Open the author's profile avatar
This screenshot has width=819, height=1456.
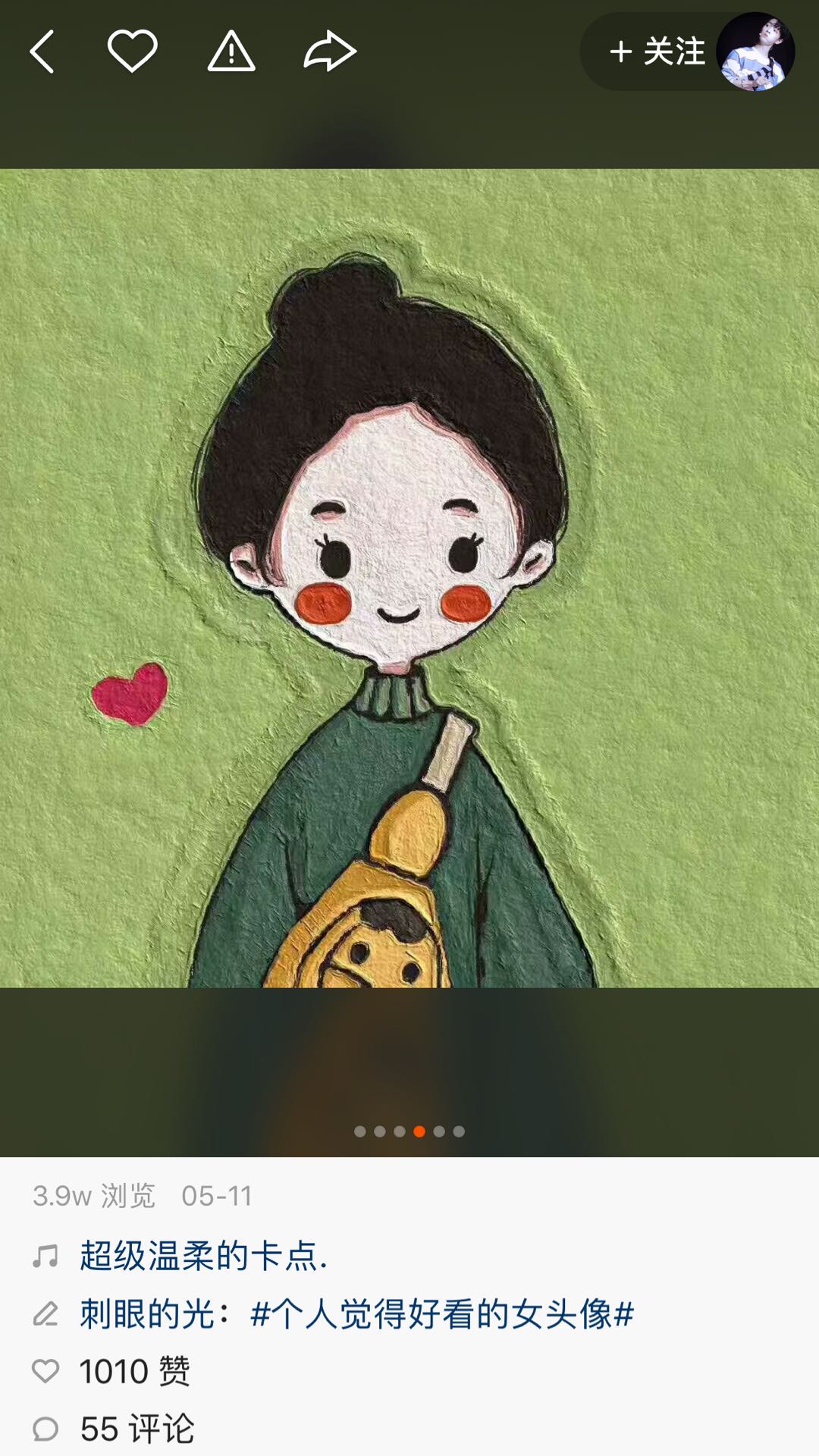(755, 52)
